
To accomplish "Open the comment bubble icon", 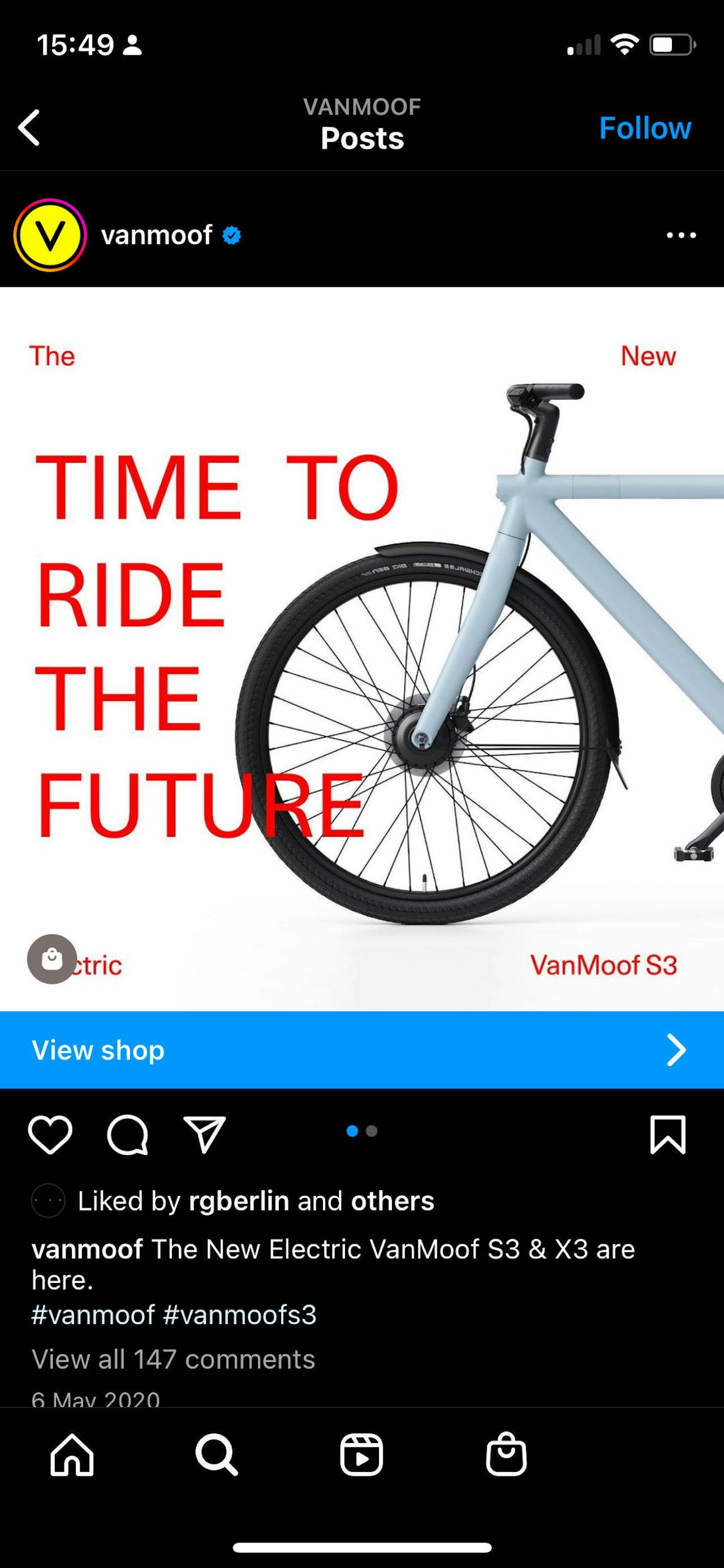I will click(x=127, y=1135).
